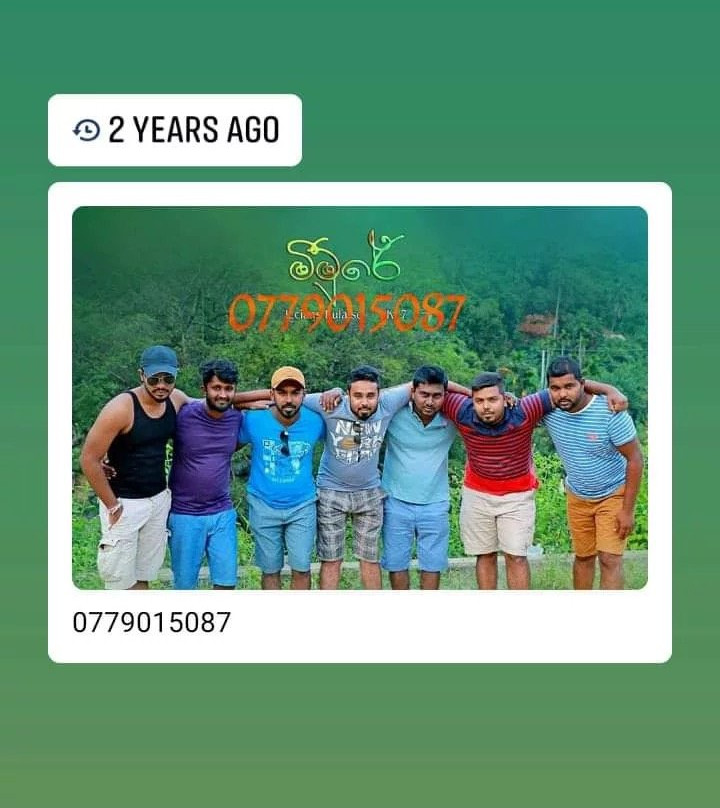Click the 2 YEARS AGO label

click(195, 128)
